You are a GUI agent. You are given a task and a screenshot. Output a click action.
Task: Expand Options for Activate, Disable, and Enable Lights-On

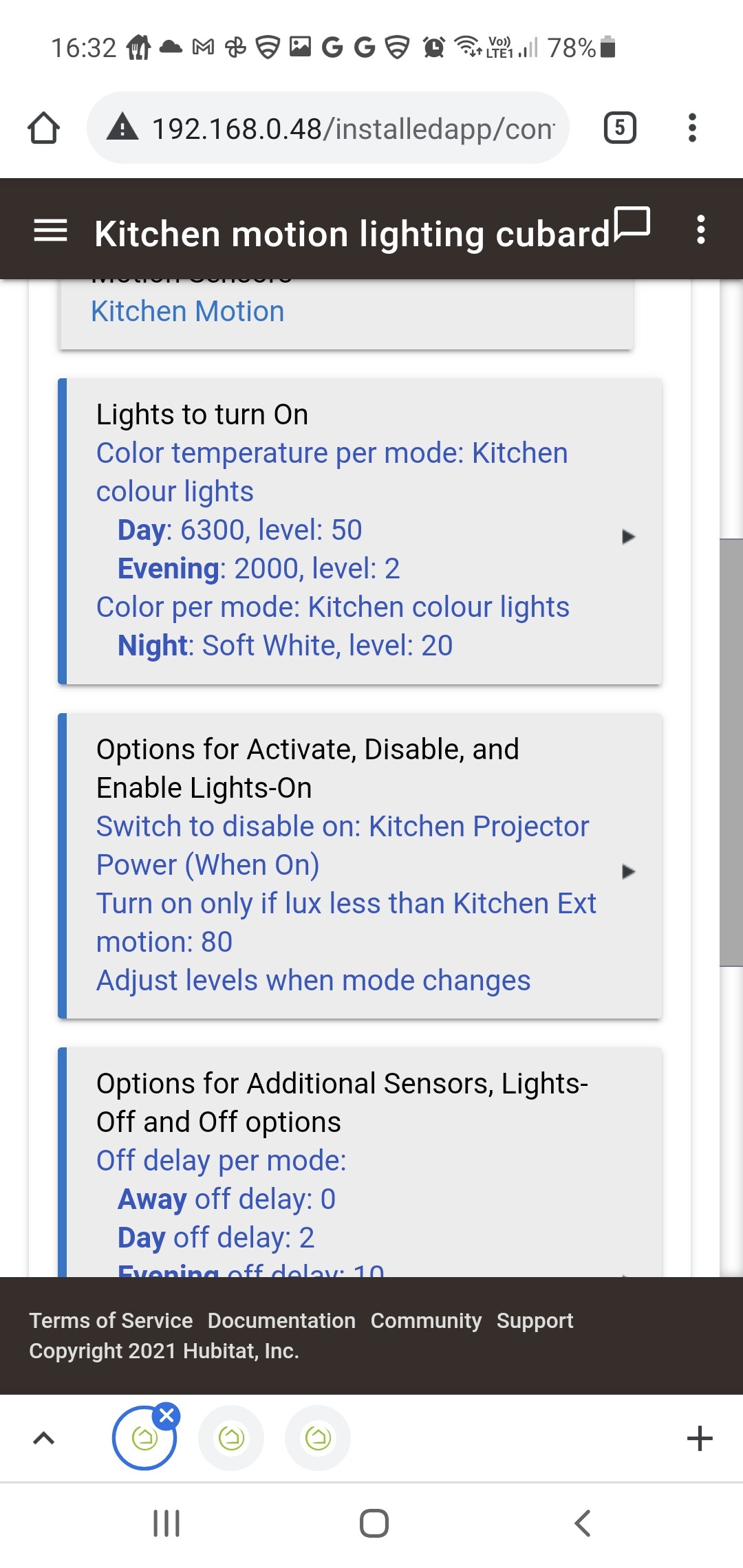tap(360, 866)
